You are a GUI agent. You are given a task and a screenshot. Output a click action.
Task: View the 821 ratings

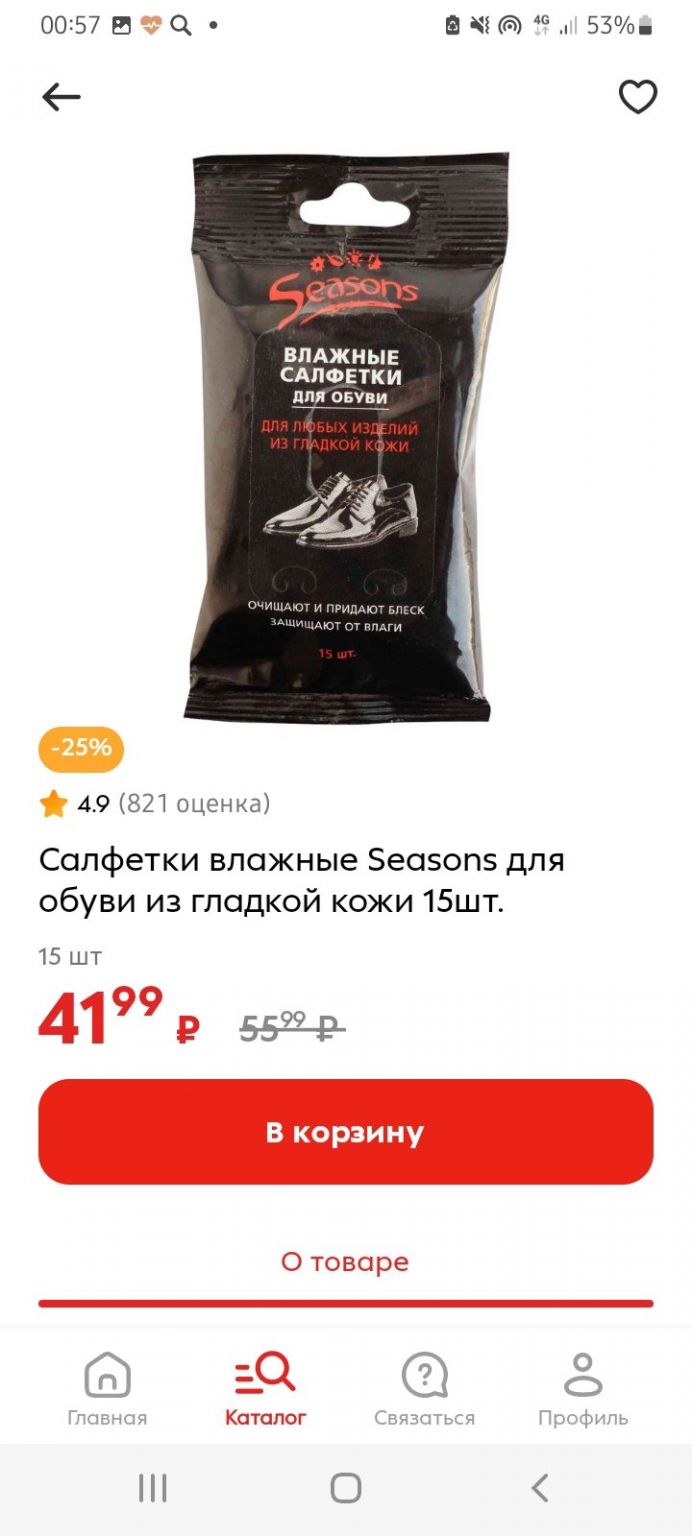pyautogui.click(x=194, y=803)
